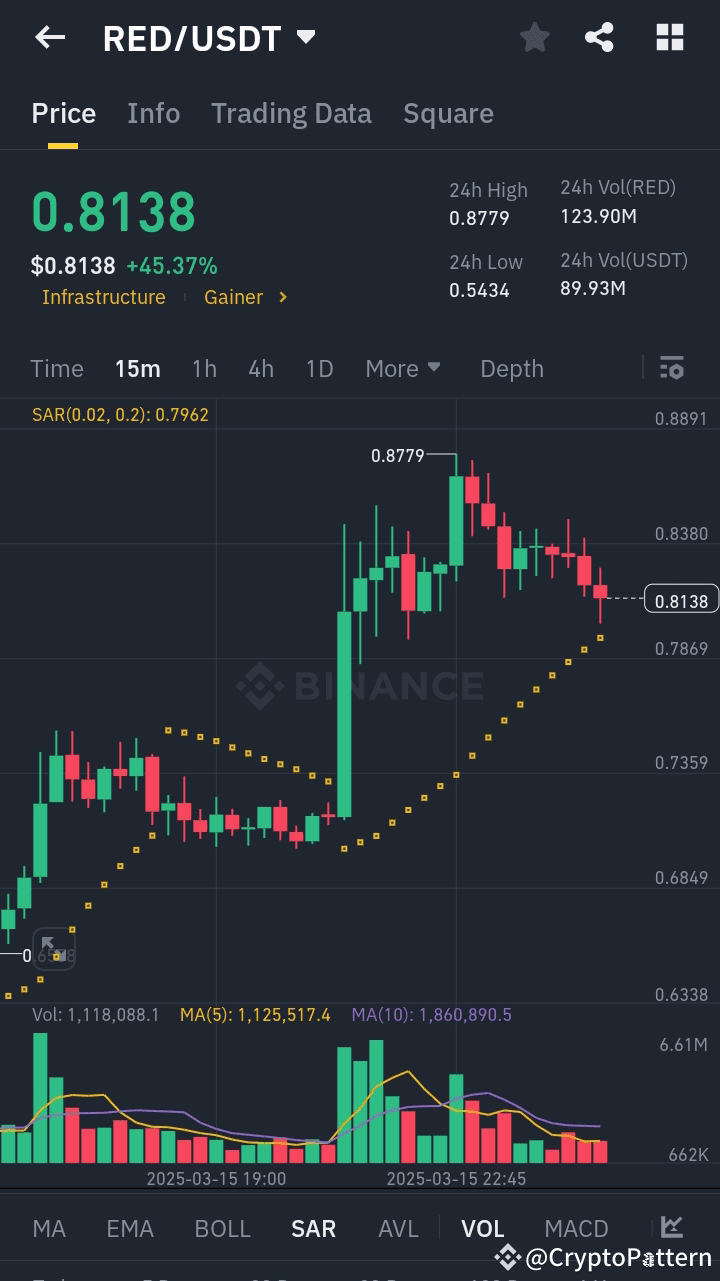The width and height of the screenshot is (720, 1281).
Task: Open the Infrastructure tag link
Action: [103, 297]
